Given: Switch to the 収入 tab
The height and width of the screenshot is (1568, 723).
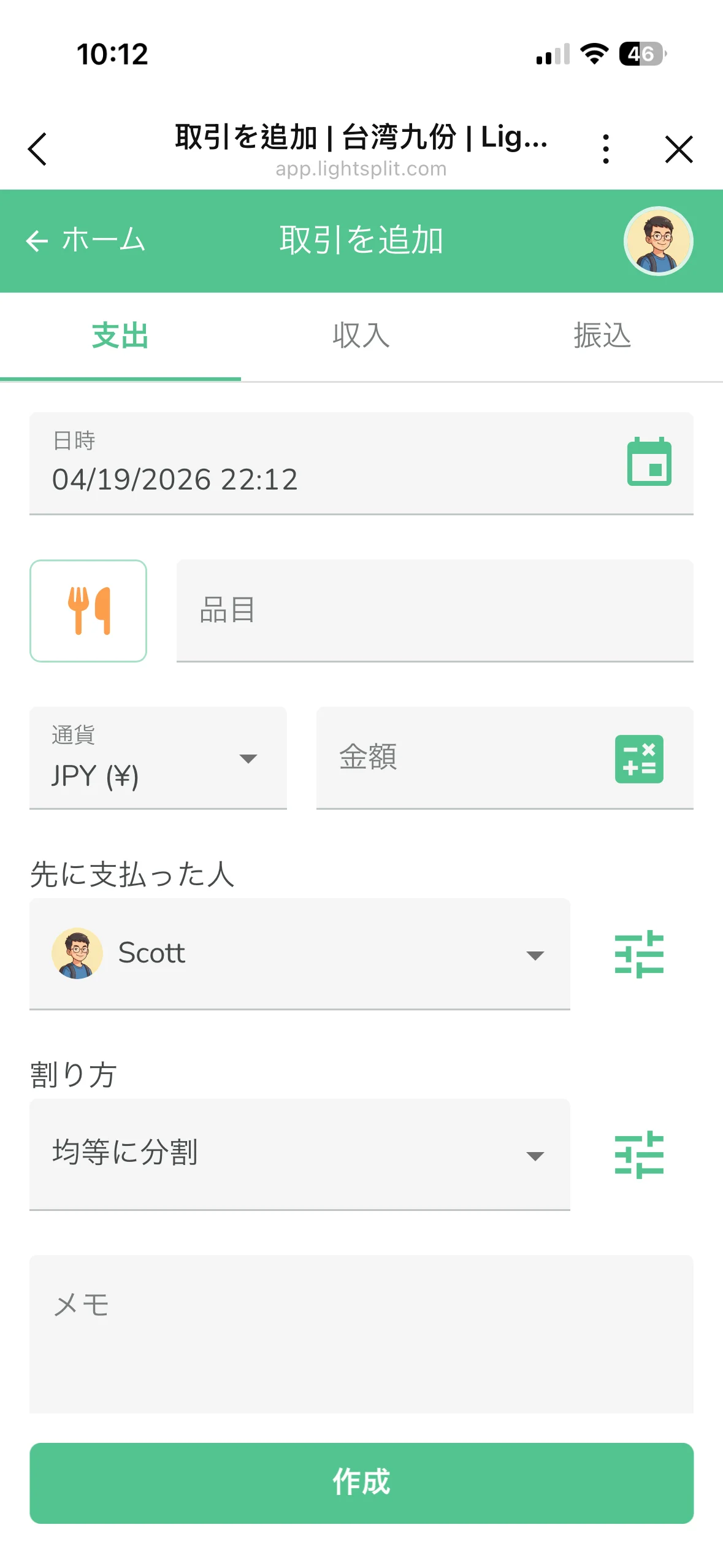Looking at the screenshot, I should tap(361, 336).
